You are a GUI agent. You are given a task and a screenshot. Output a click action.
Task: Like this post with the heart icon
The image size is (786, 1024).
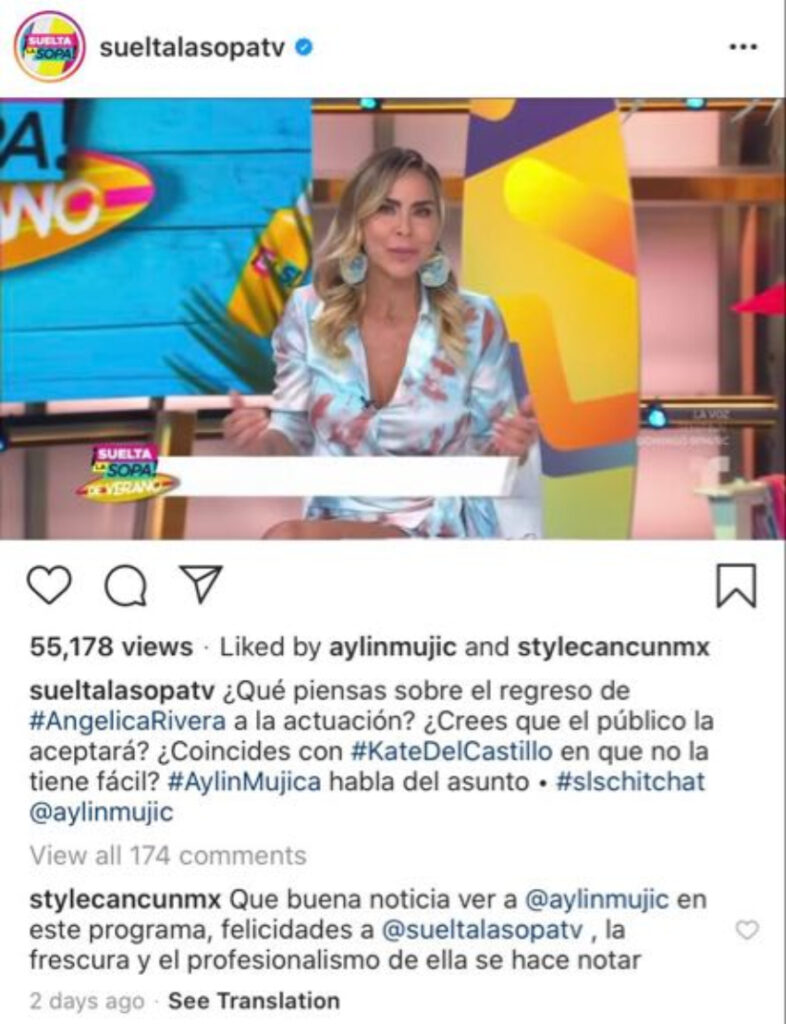click(x=49, y=585)
